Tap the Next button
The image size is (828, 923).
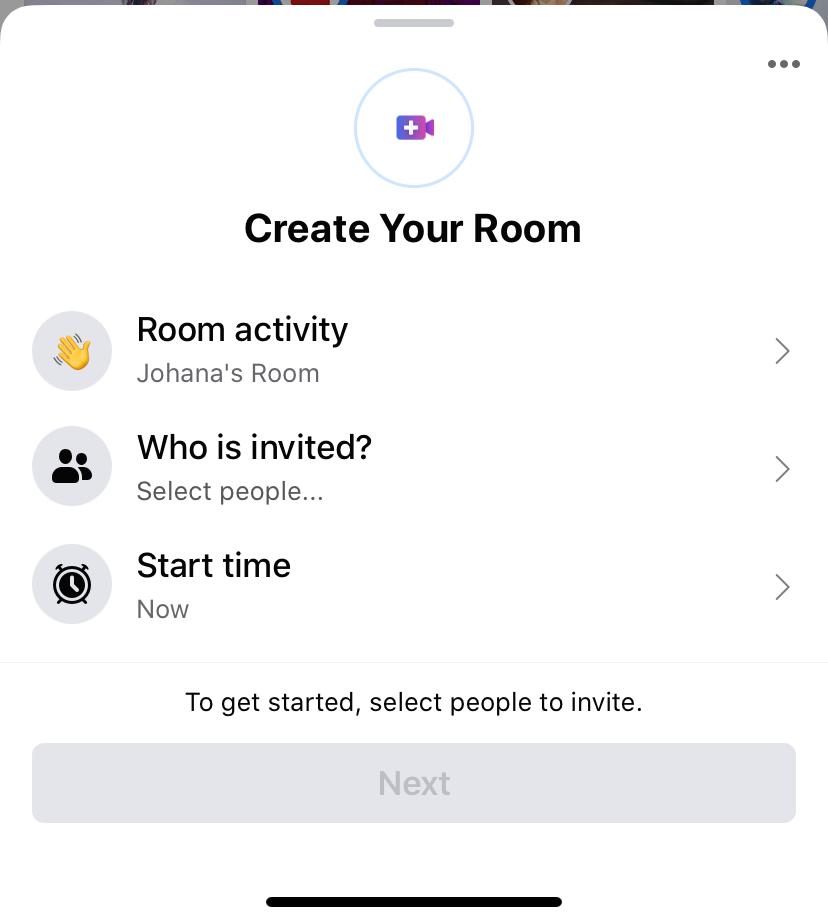(413, 783)
